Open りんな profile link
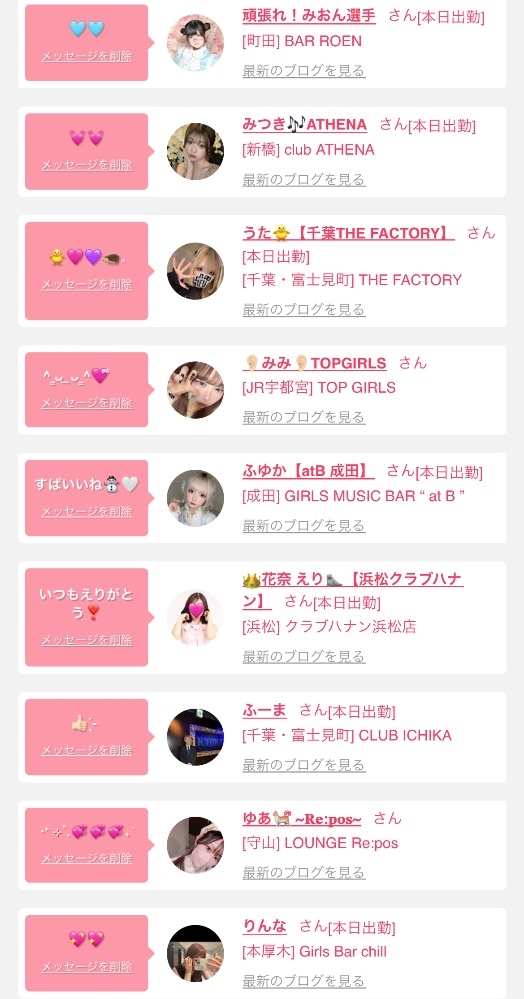 [265, 926]
